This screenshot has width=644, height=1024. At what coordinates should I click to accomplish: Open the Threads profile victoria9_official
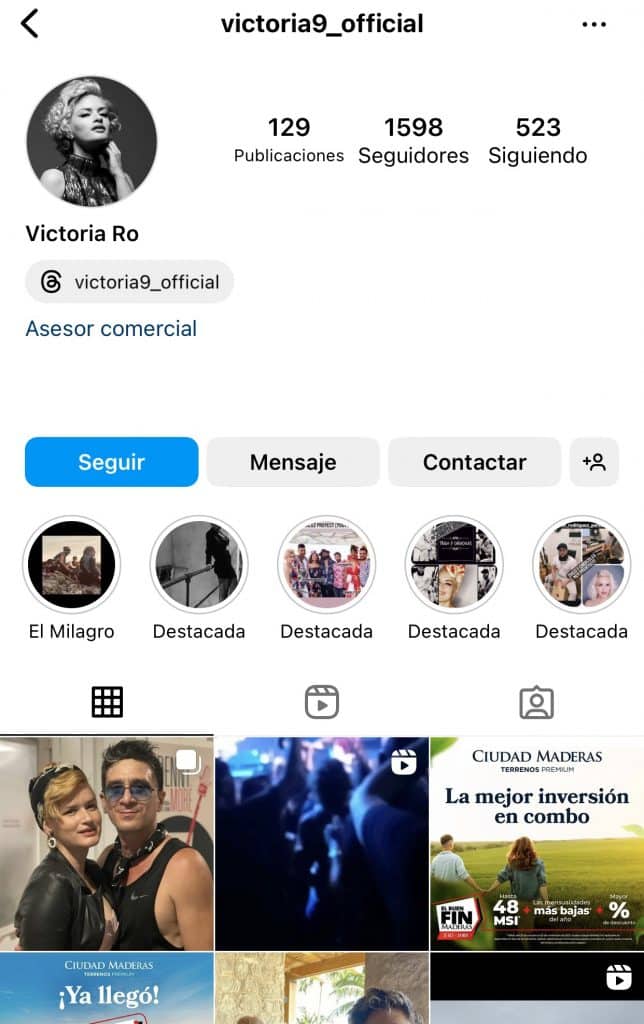coord(130,282)
